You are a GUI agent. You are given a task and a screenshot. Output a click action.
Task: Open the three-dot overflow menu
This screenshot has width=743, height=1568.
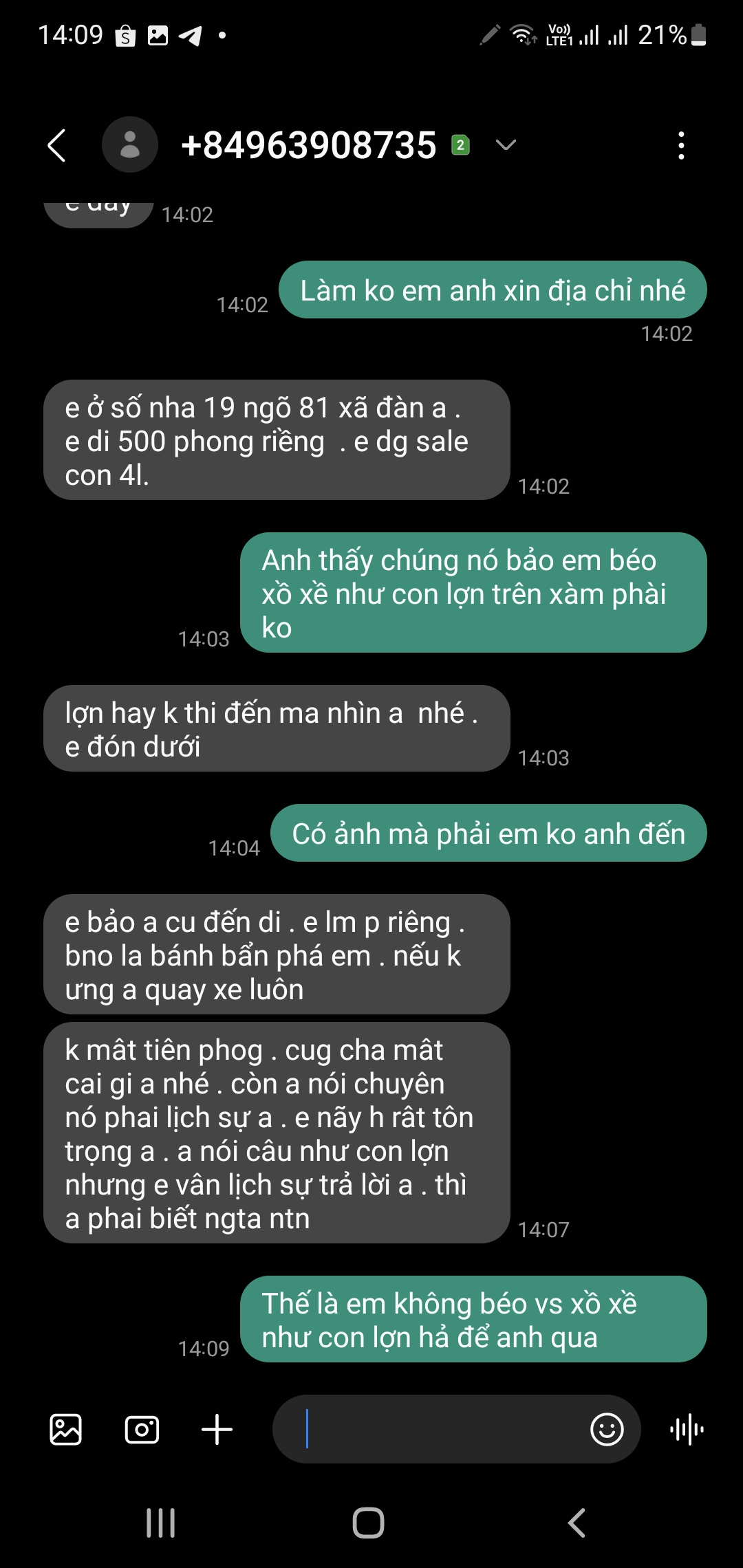click(681, 146)
